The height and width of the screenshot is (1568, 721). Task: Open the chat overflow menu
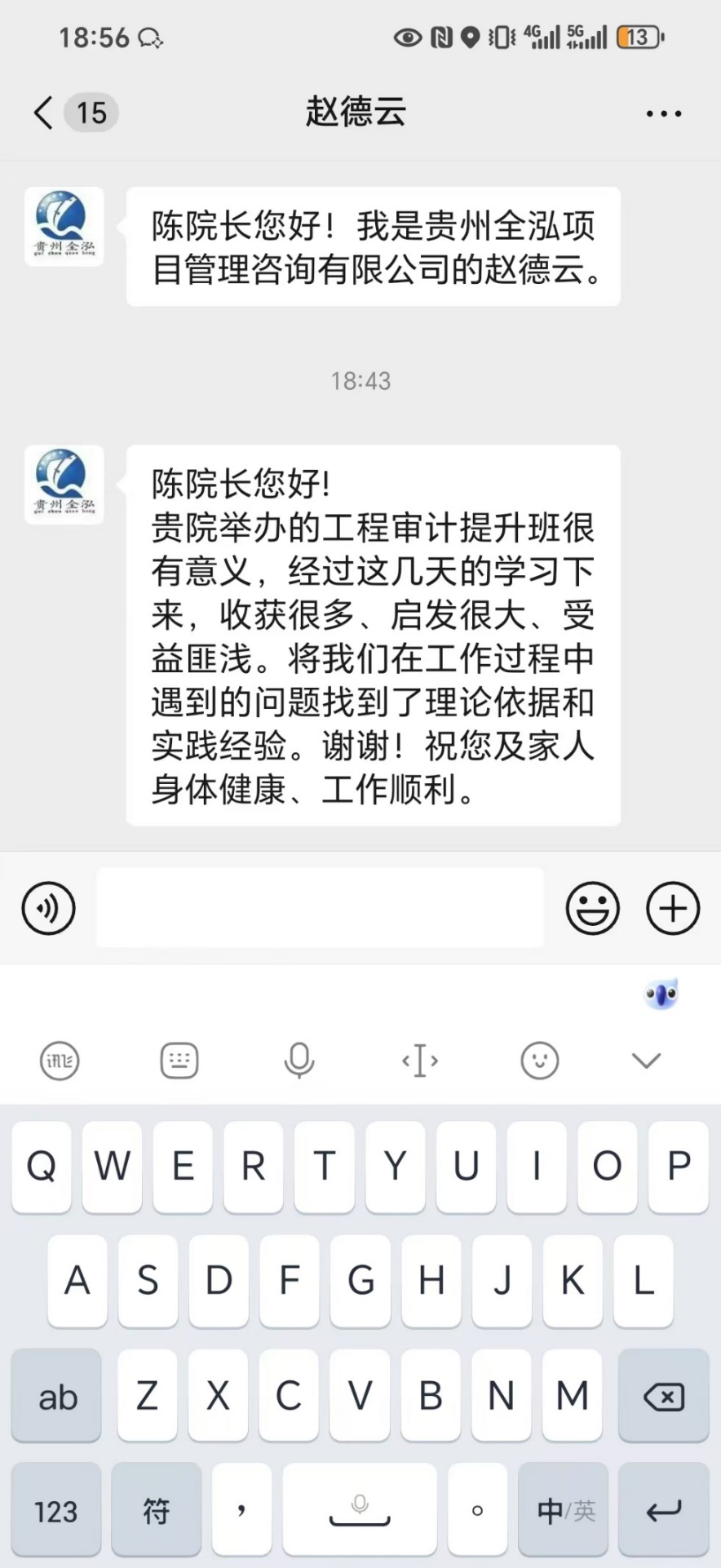tap(663, 113)
